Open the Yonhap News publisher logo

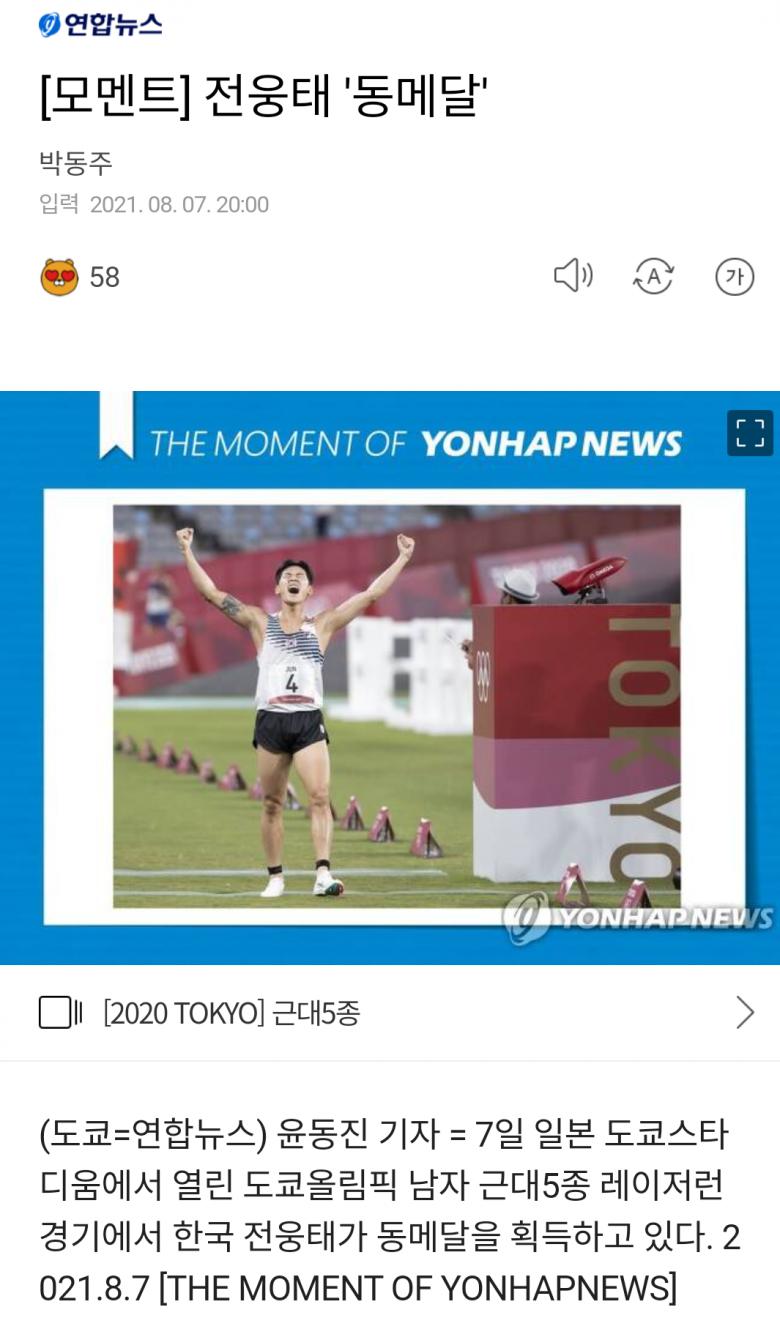pos(100,25)
